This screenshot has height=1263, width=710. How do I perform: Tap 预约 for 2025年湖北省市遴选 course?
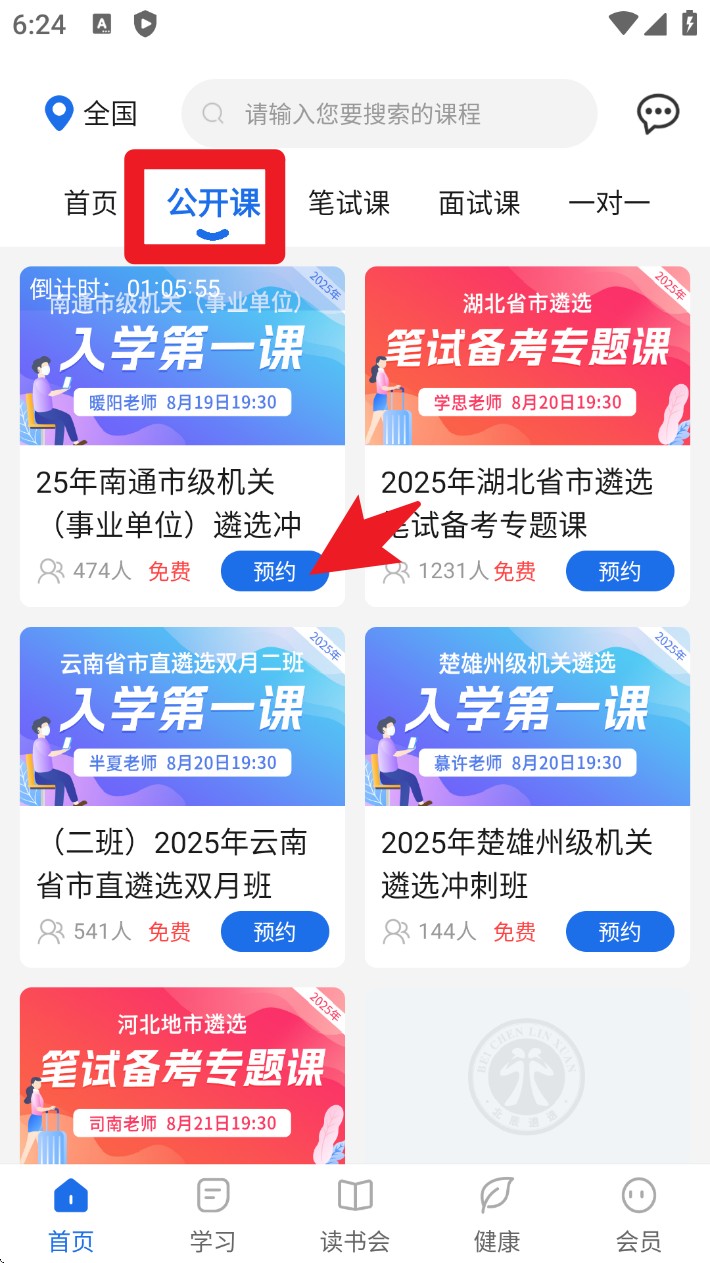(x=619, y=571)
